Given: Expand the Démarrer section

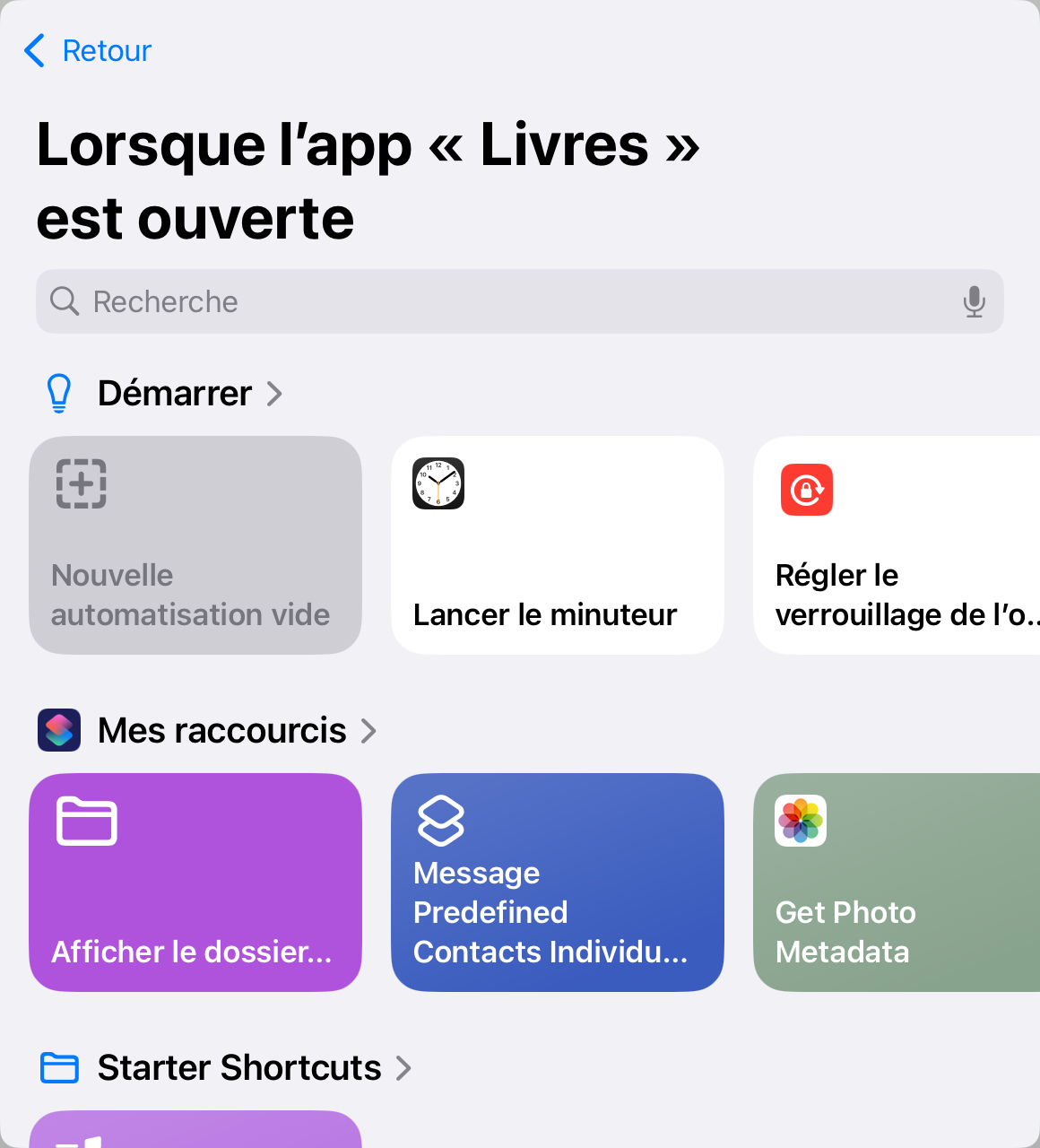Looking at the screenshot, I should [x=190, y=394].
